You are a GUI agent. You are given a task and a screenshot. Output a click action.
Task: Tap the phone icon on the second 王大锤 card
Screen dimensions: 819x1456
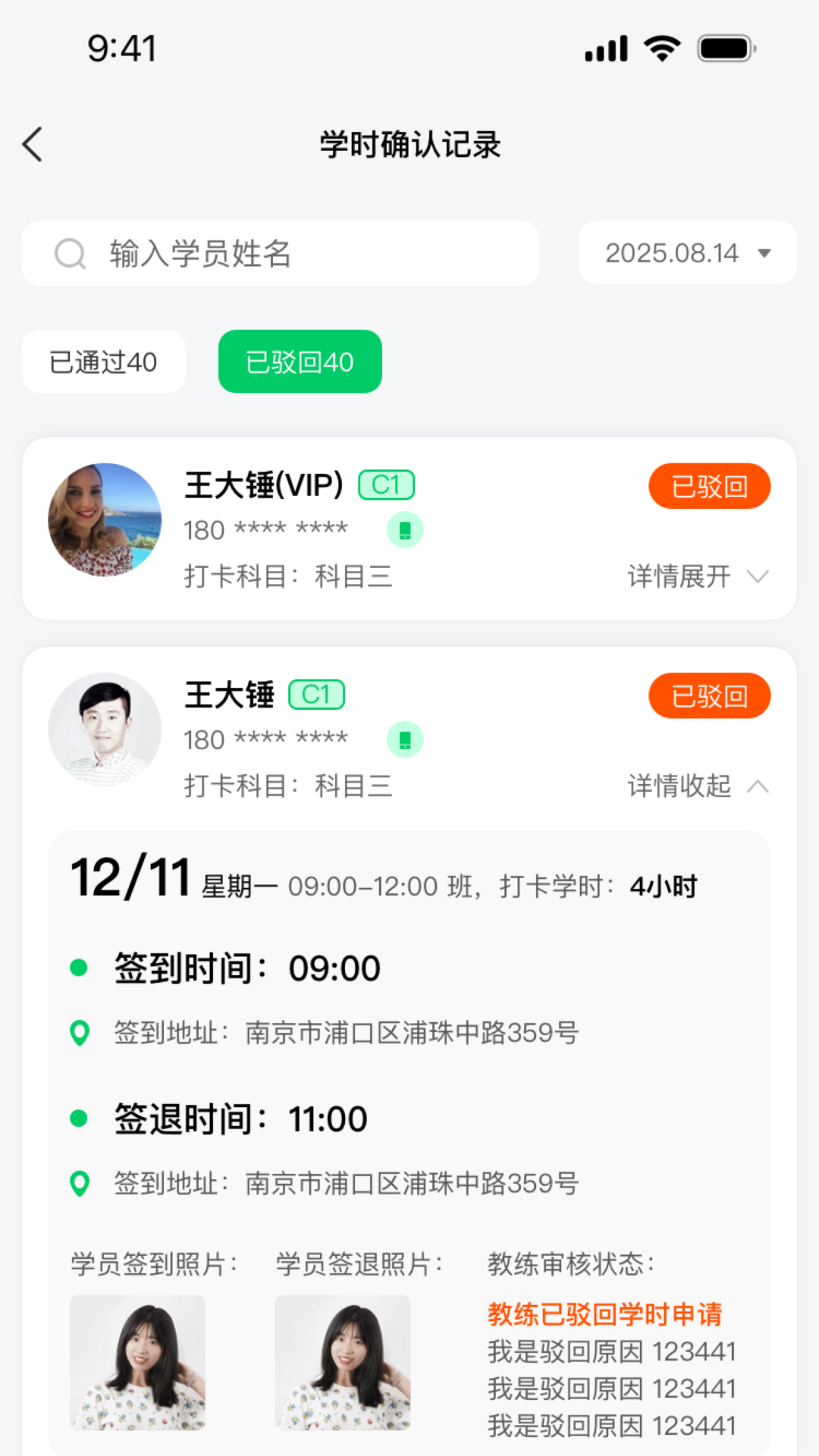[405, 739]
